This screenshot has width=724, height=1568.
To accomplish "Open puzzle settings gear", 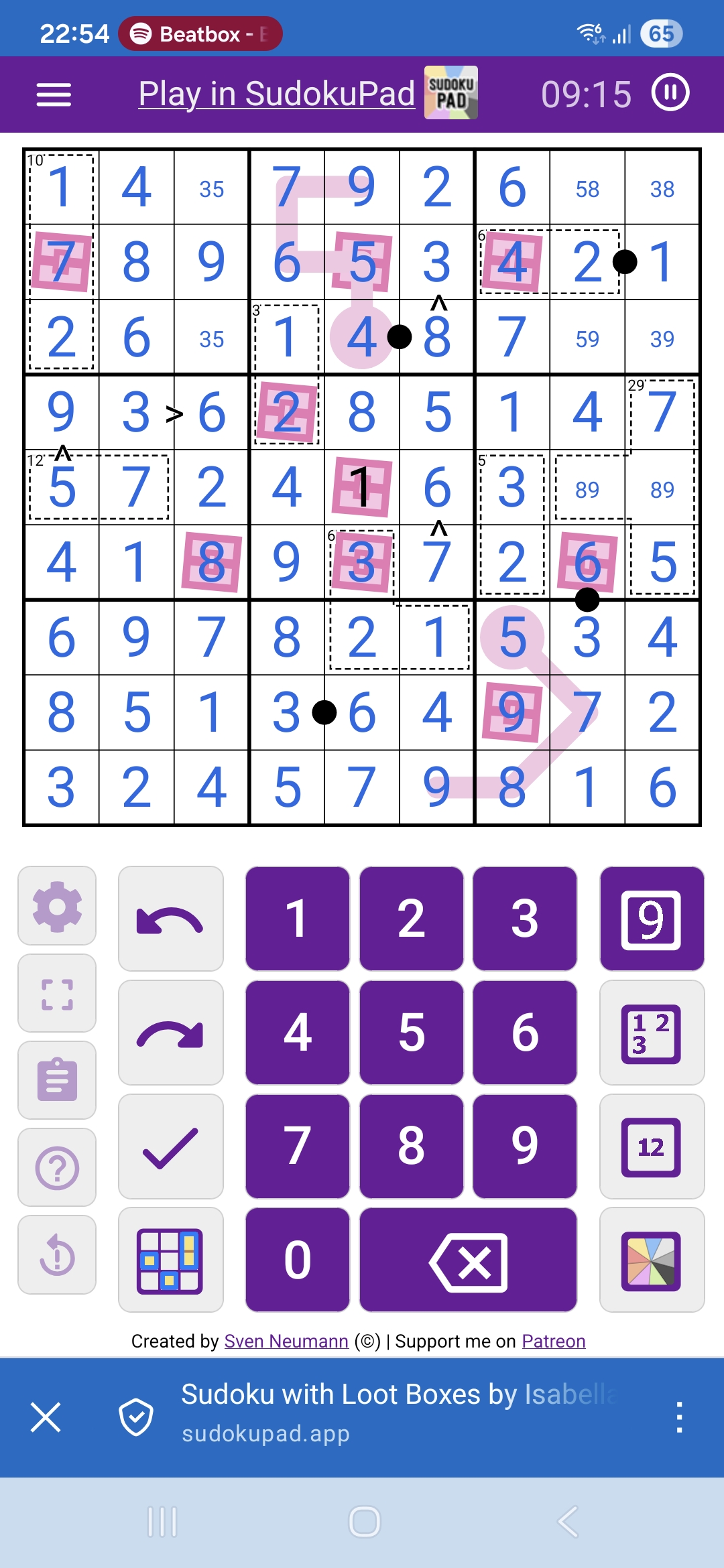I will [57, 906].
